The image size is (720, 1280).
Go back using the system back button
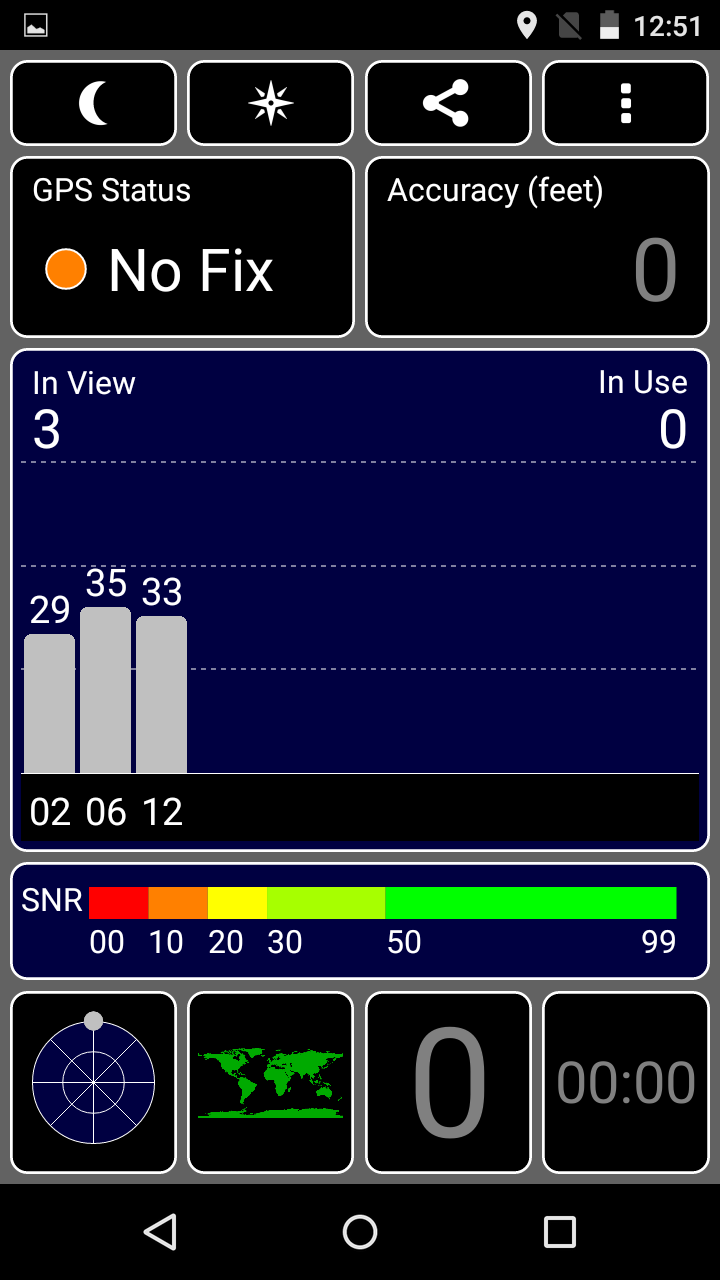click(160, 1232)
